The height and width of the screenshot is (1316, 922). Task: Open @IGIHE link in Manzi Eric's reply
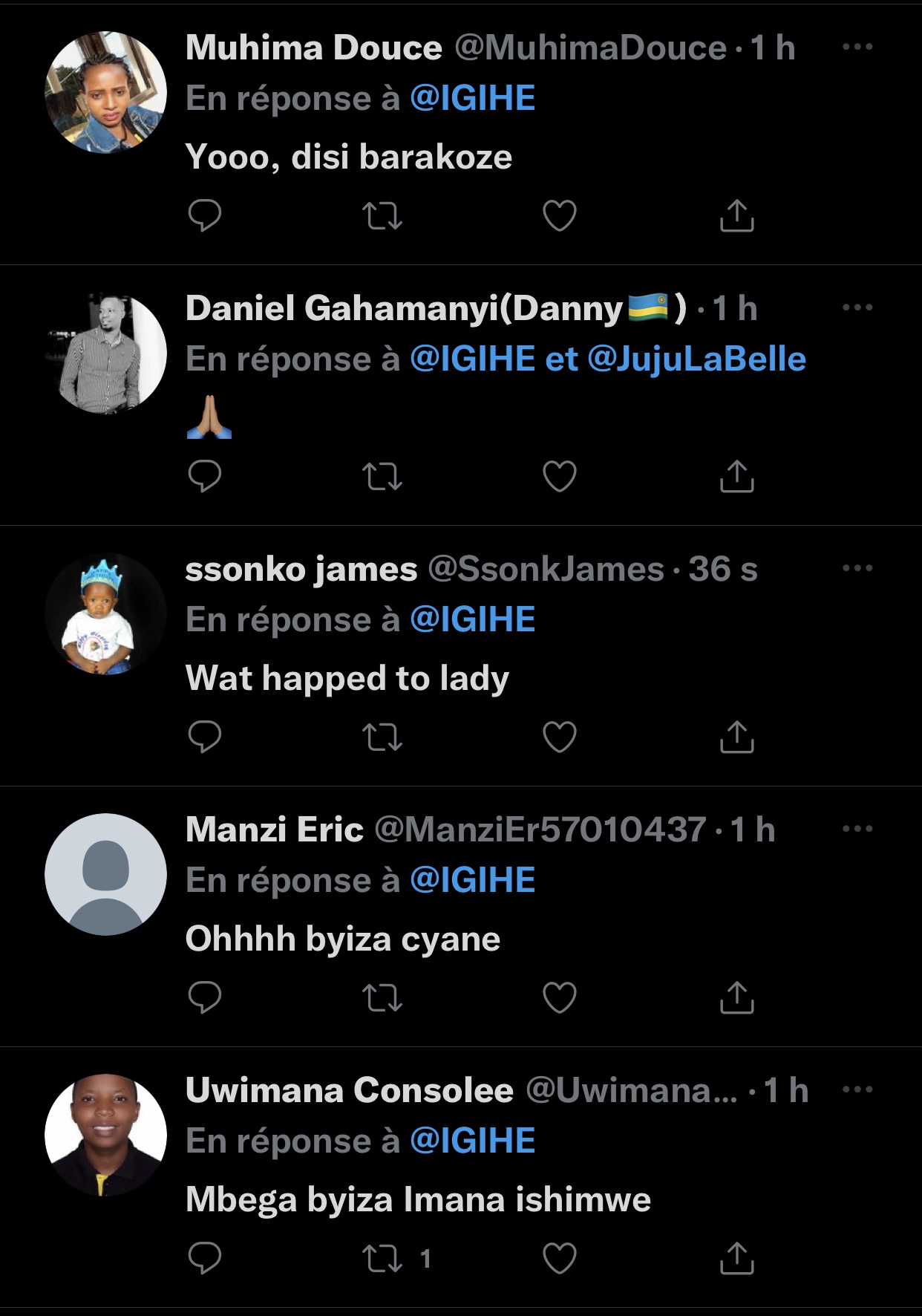click(472, 881)
